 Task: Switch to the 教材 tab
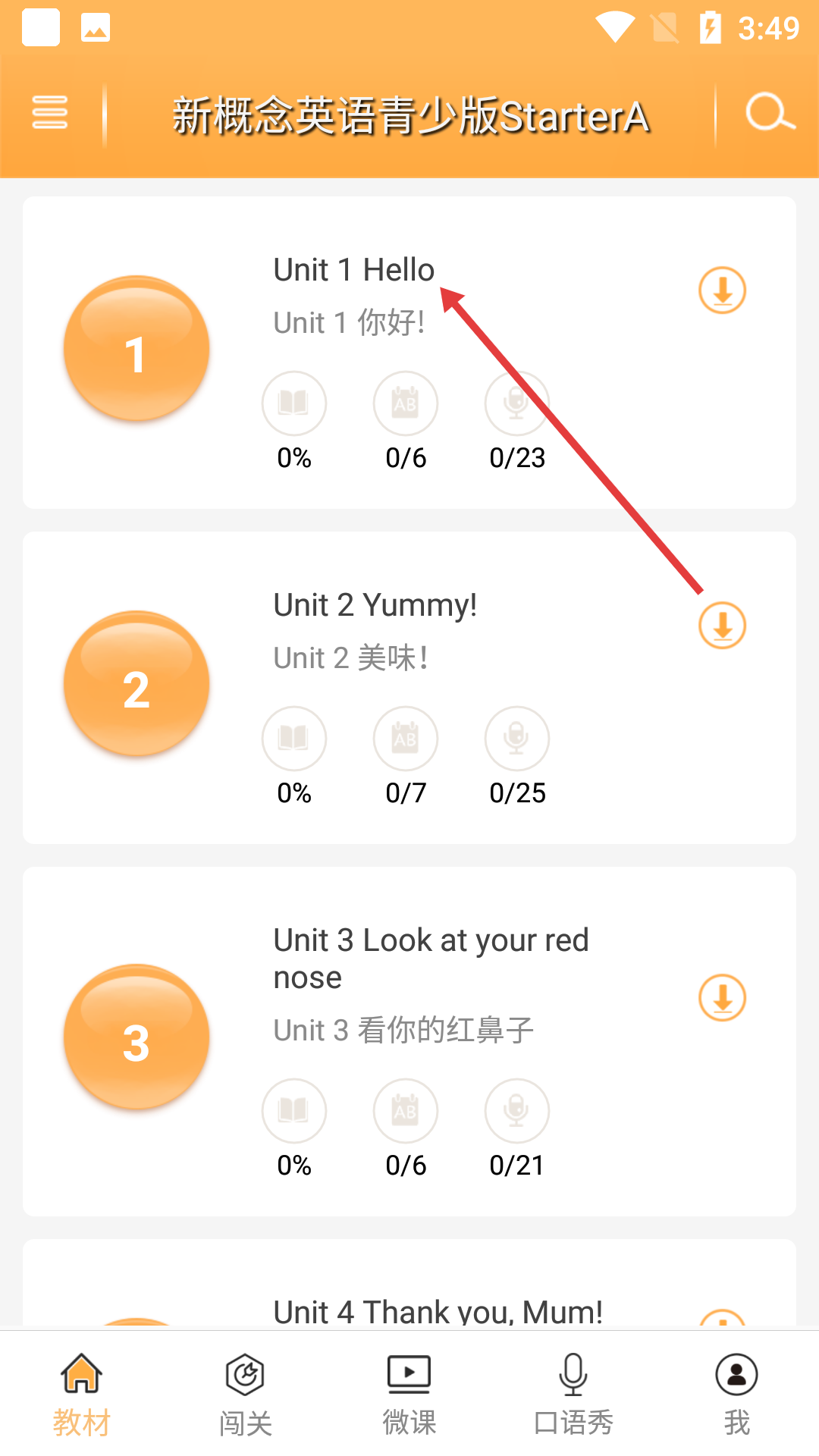(x=82, y=1394)
